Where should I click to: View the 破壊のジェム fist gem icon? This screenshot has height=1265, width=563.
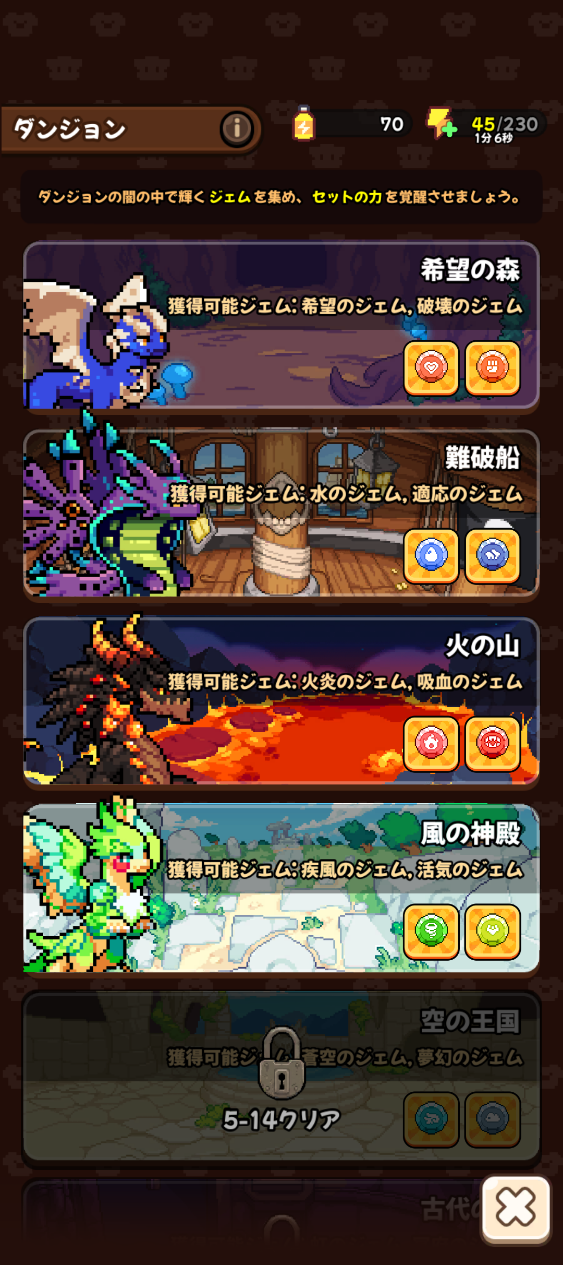click(493, 368)
